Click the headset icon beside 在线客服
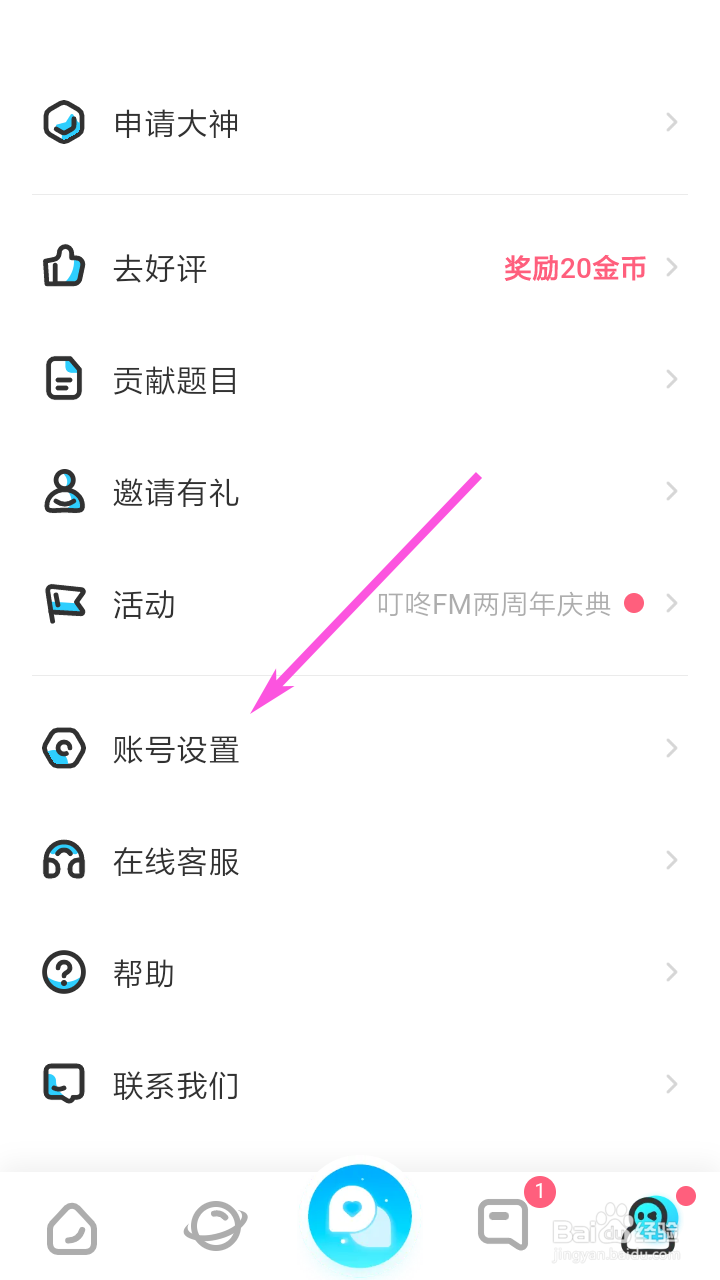The width and height of the screenshot is (720, 1280). click(x=64, y=860)
